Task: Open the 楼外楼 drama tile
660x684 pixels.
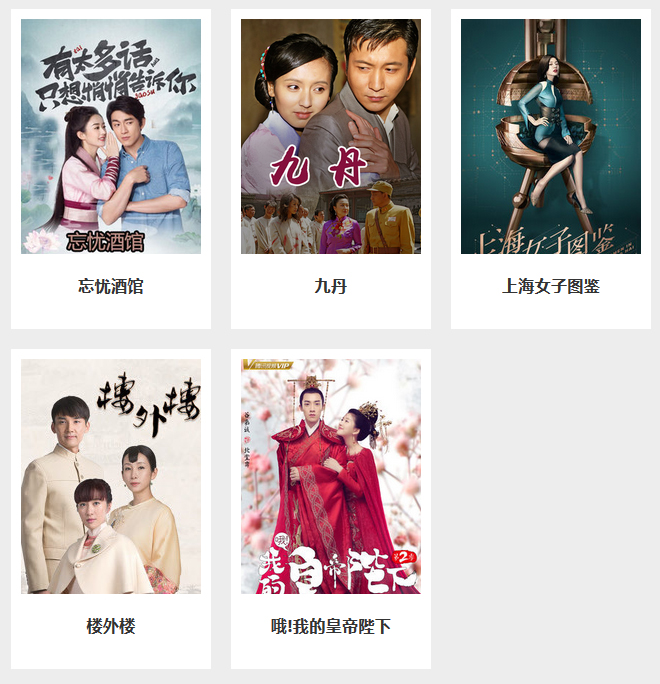Action: 111,477
